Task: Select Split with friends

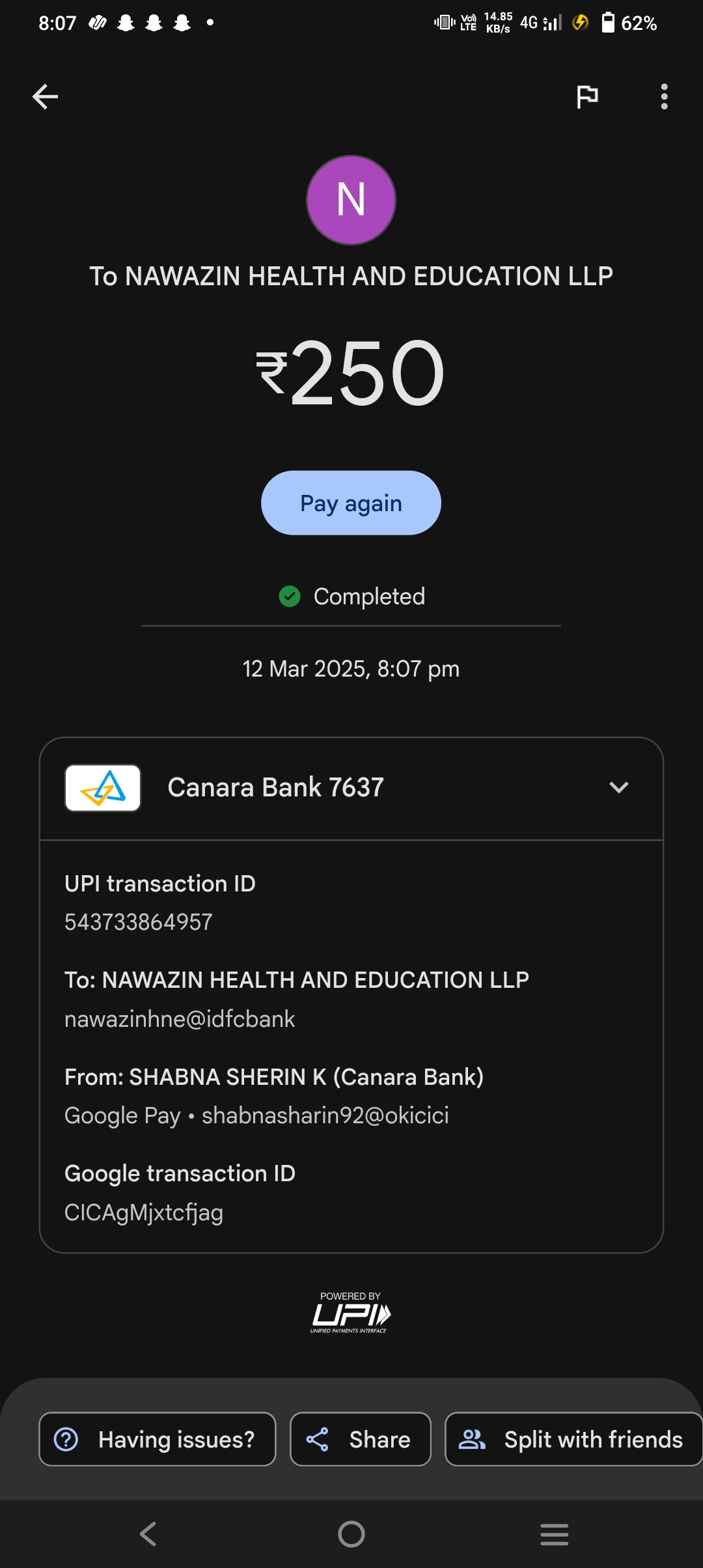Action: [573, 1439]
